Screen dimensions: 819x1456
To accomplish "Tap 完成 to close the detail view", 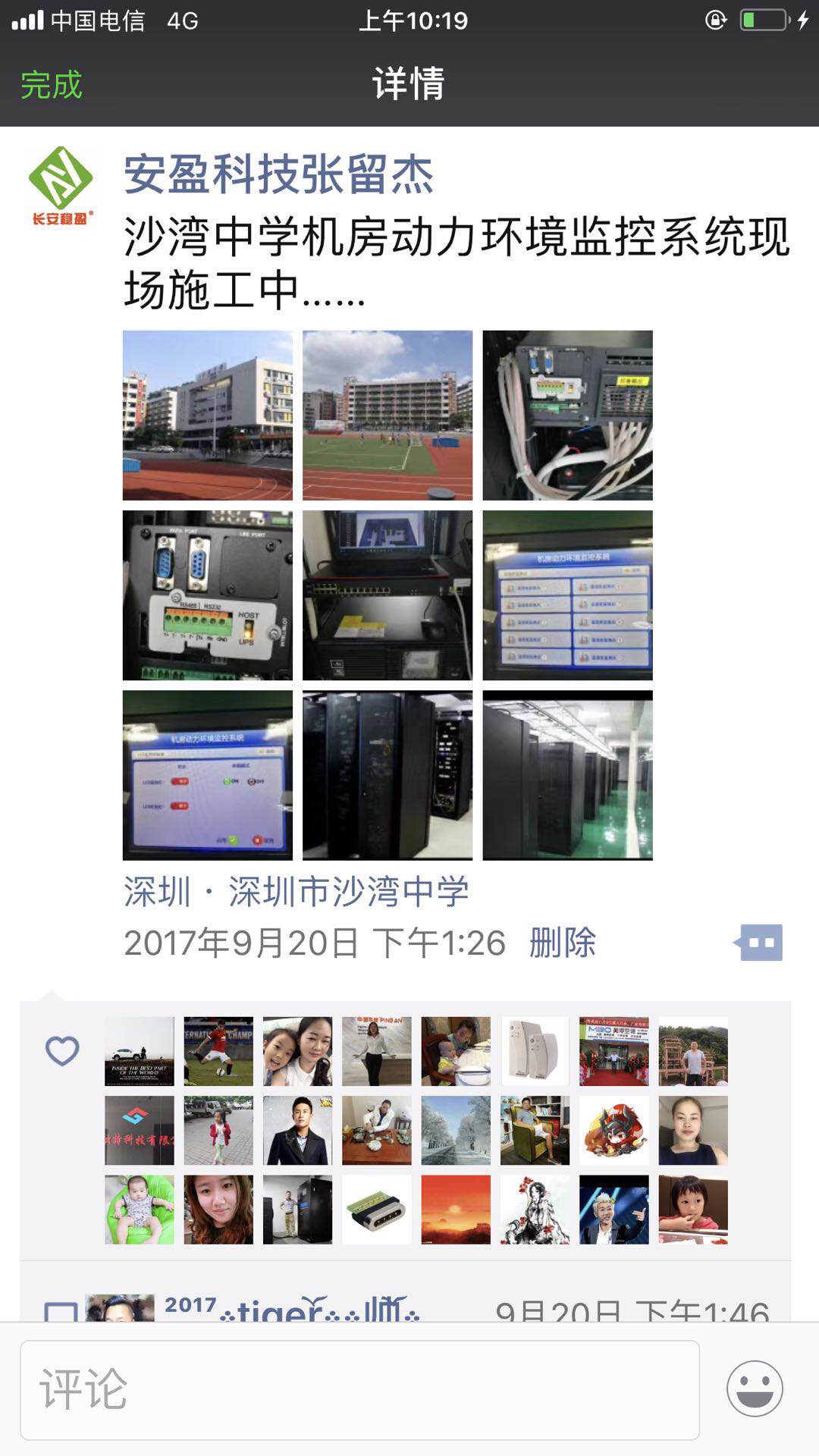I will click(x=51, y=84).
